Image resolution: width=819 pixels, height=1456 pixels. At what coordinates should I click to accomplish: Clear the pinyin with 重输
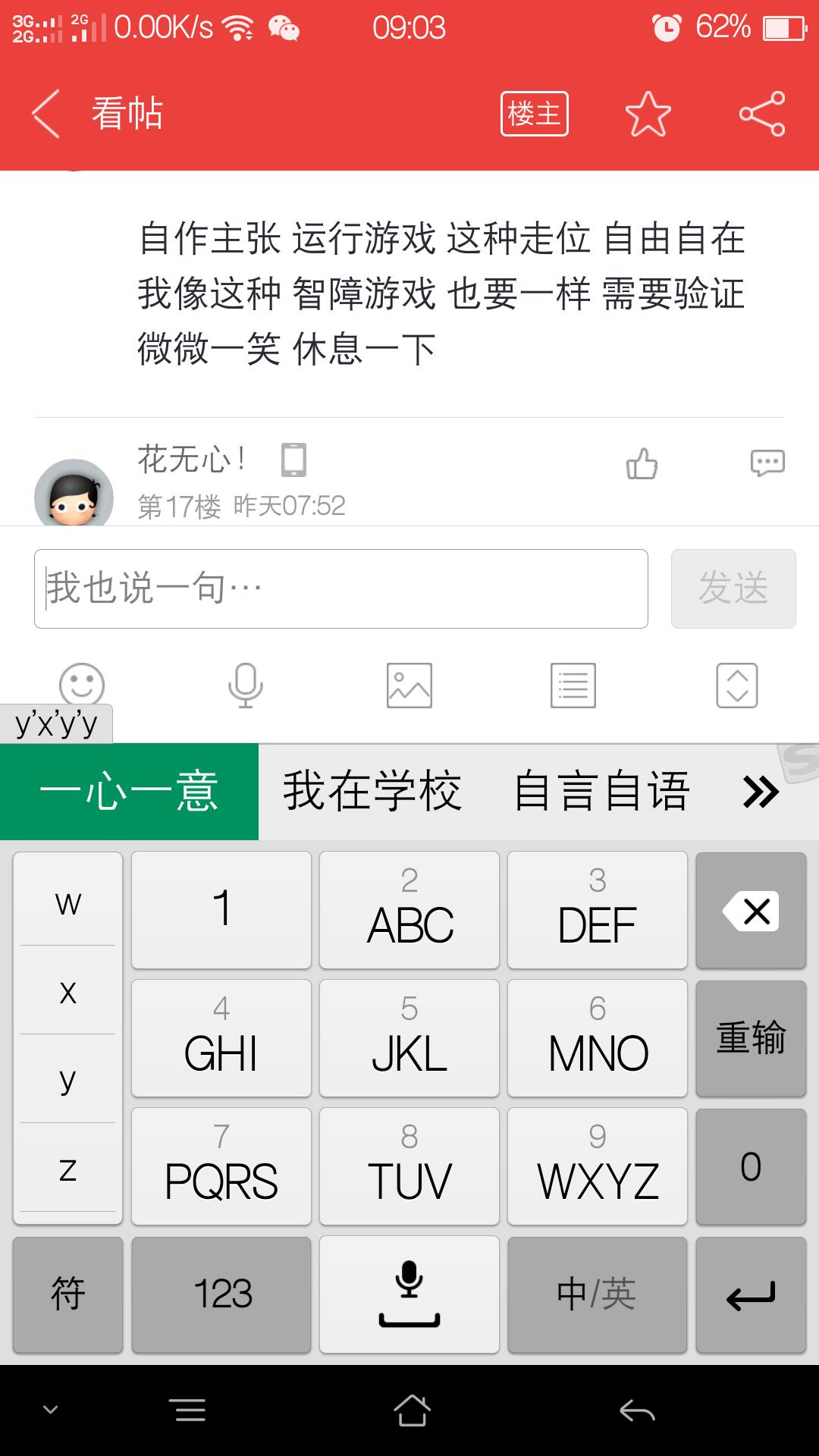[750, 1038]
